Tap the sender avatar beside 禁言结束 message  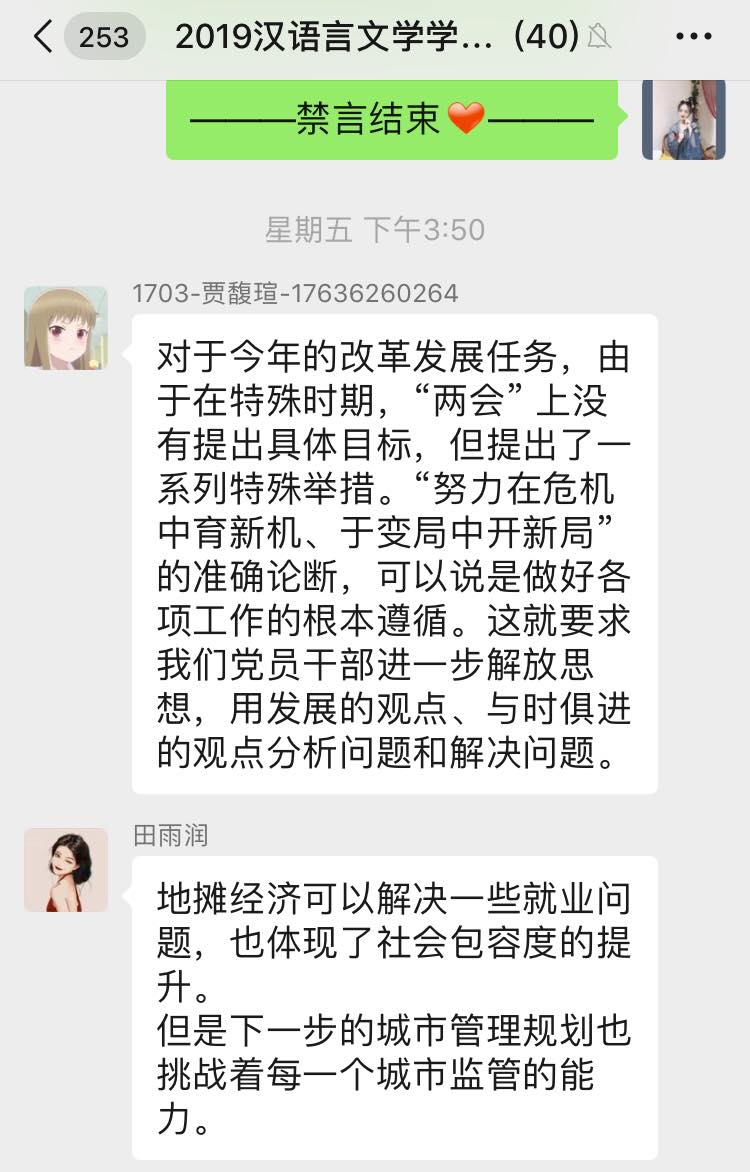[x=683, y=119]
